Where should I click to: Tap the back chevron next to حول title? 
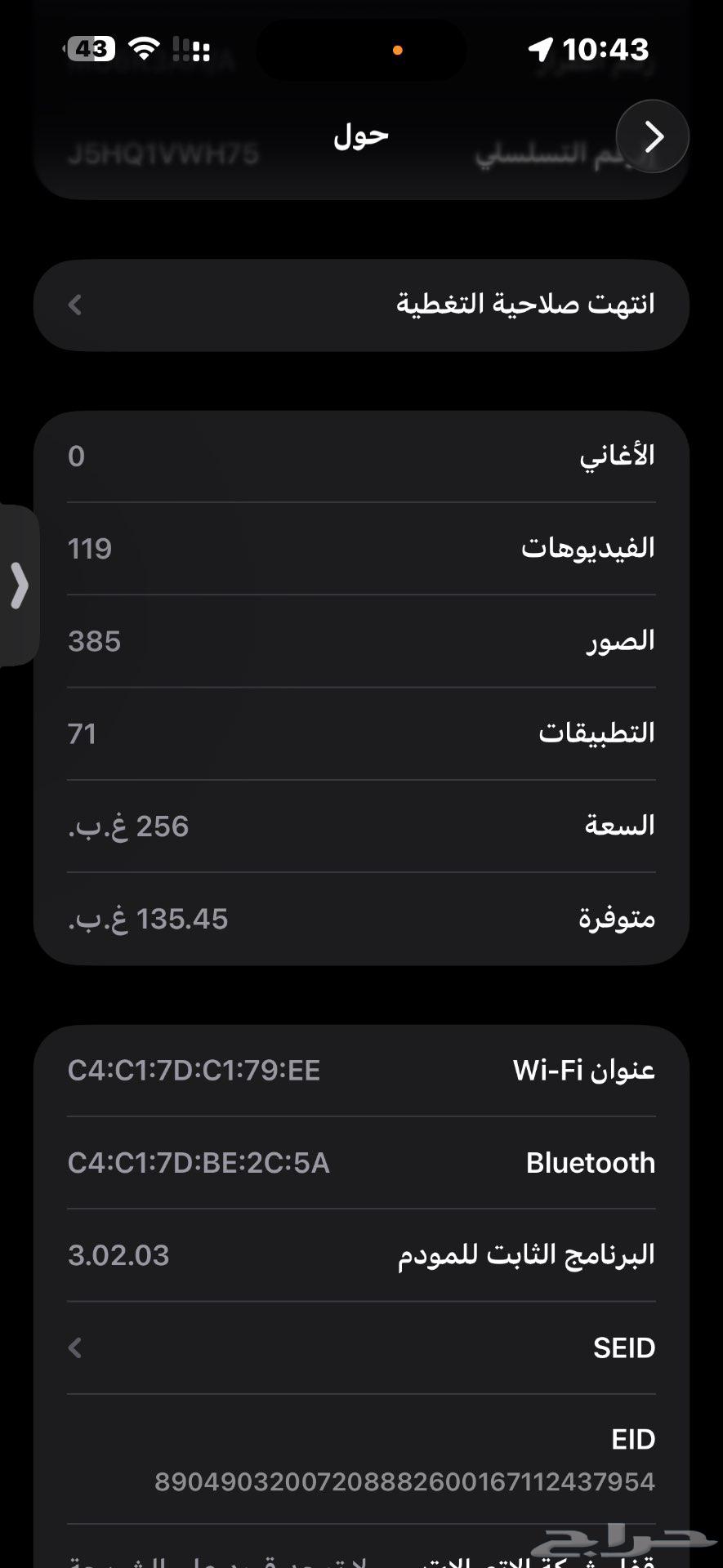(x=652, y=136)
